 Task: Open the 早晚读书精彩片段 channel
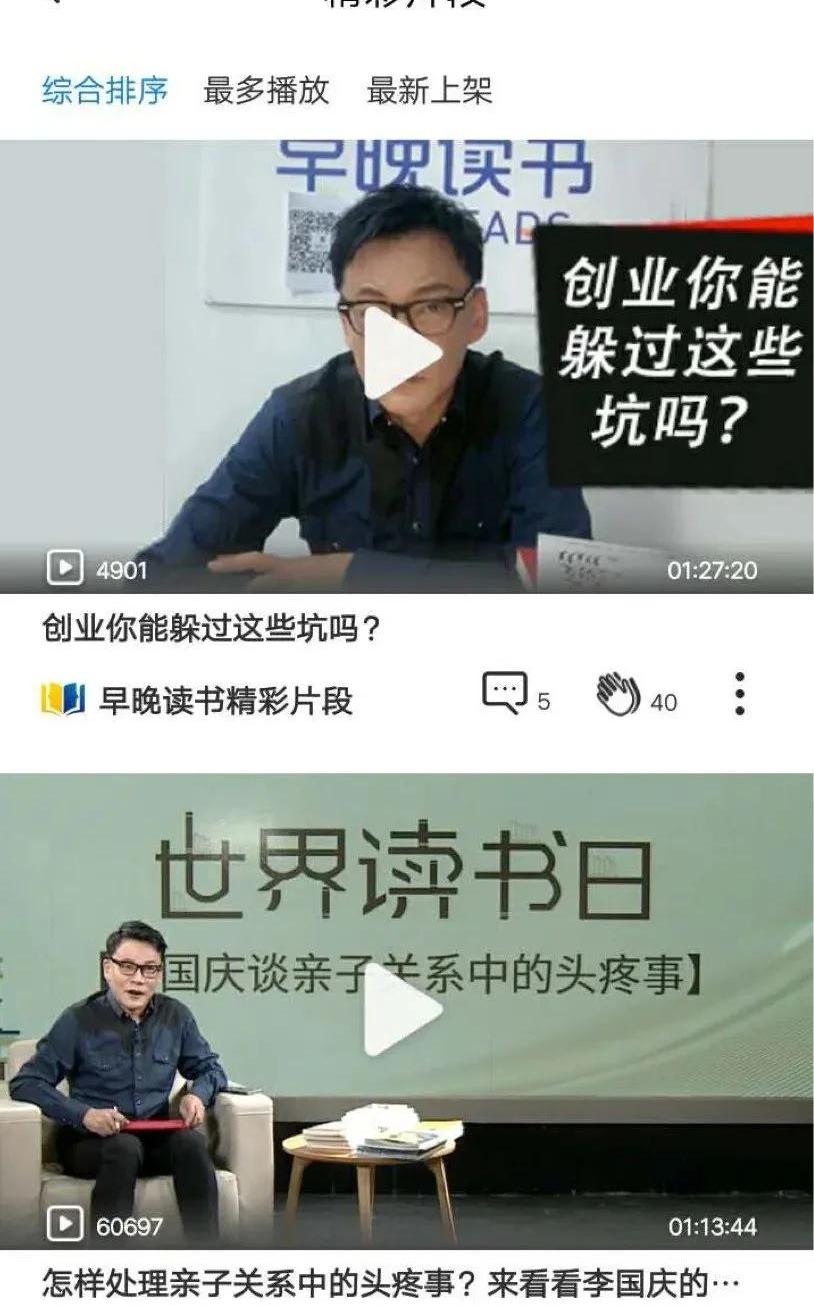[225, 701]
